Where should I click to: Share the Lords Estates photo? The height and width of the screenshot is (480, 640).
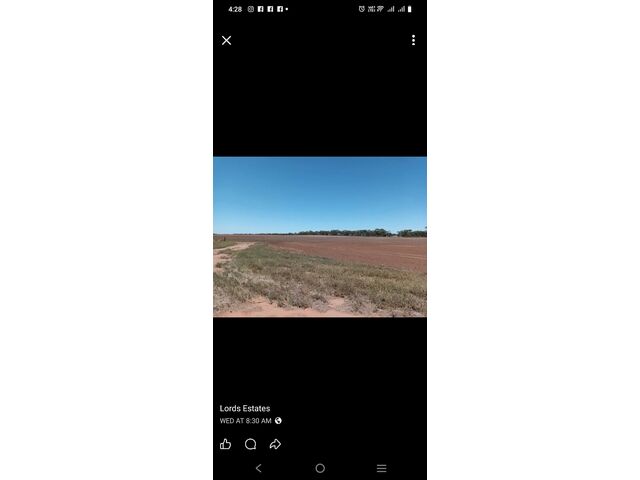click(x=275, y=444)
